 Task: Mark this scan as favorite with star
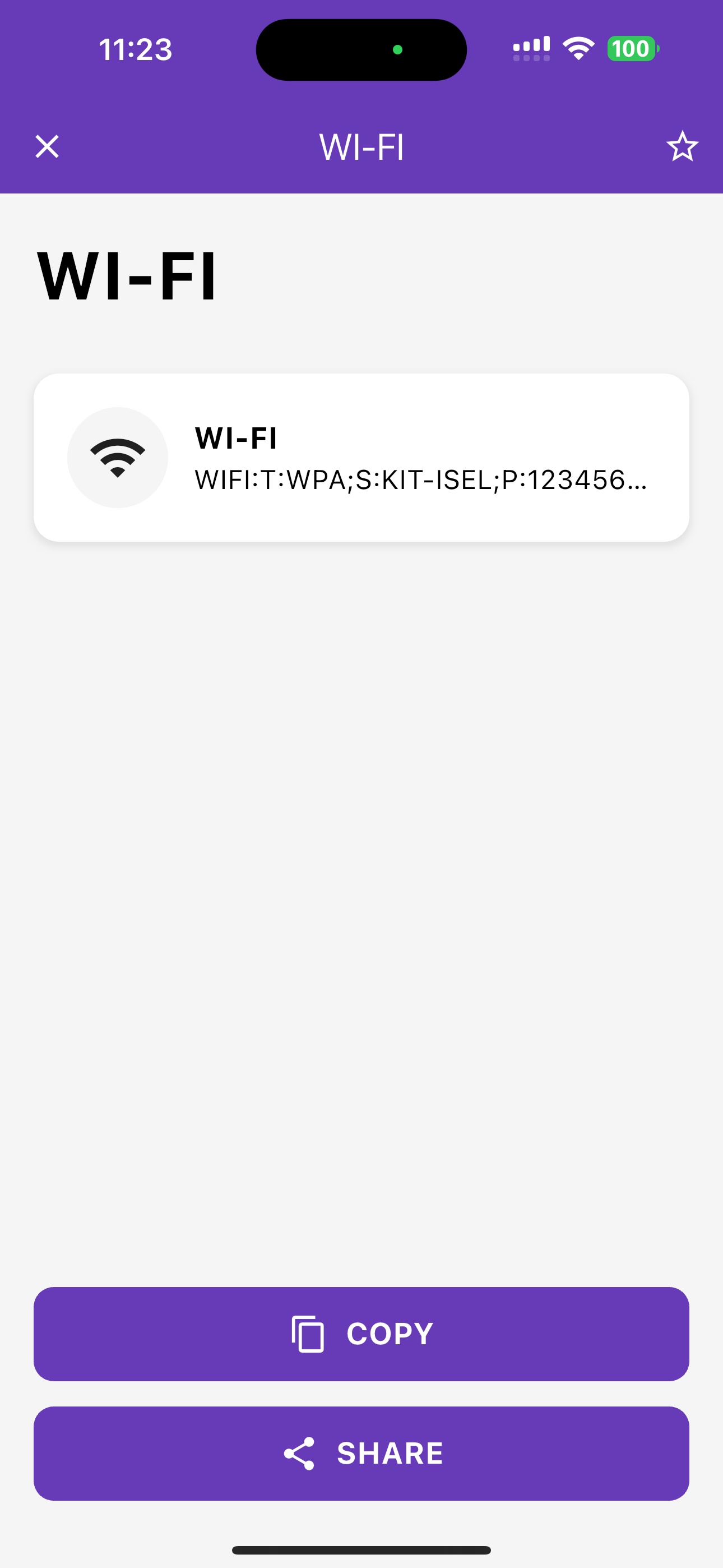(x=682, y=147)
